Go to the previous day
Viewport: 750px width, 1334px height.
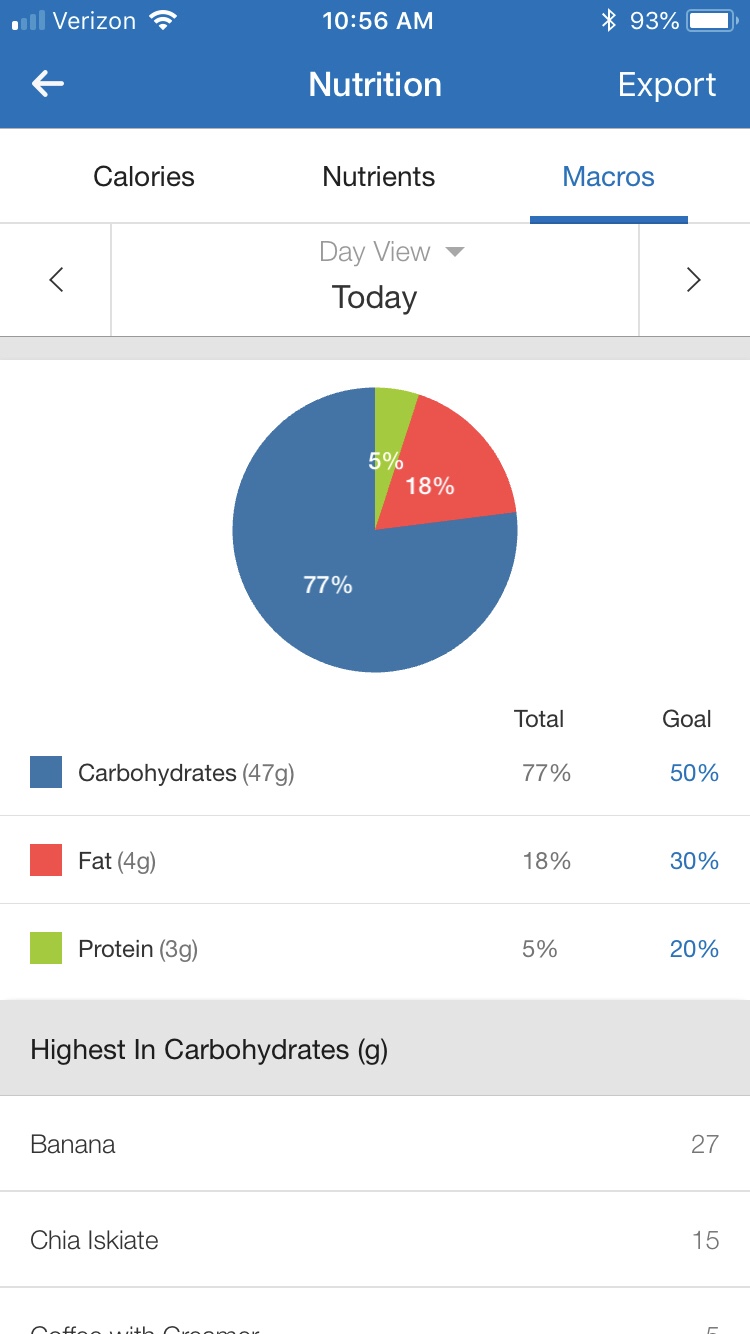click(56, 280)
